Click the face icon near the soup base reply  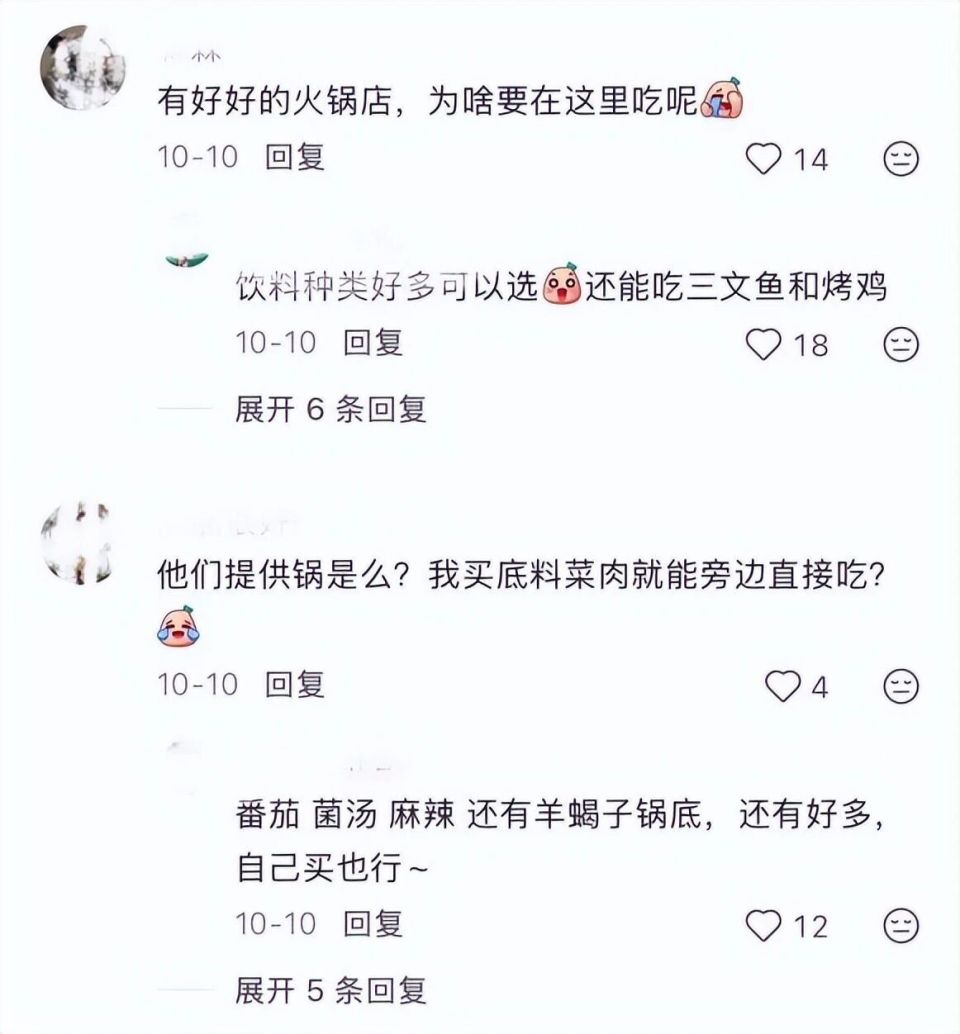tap(901, 925)
